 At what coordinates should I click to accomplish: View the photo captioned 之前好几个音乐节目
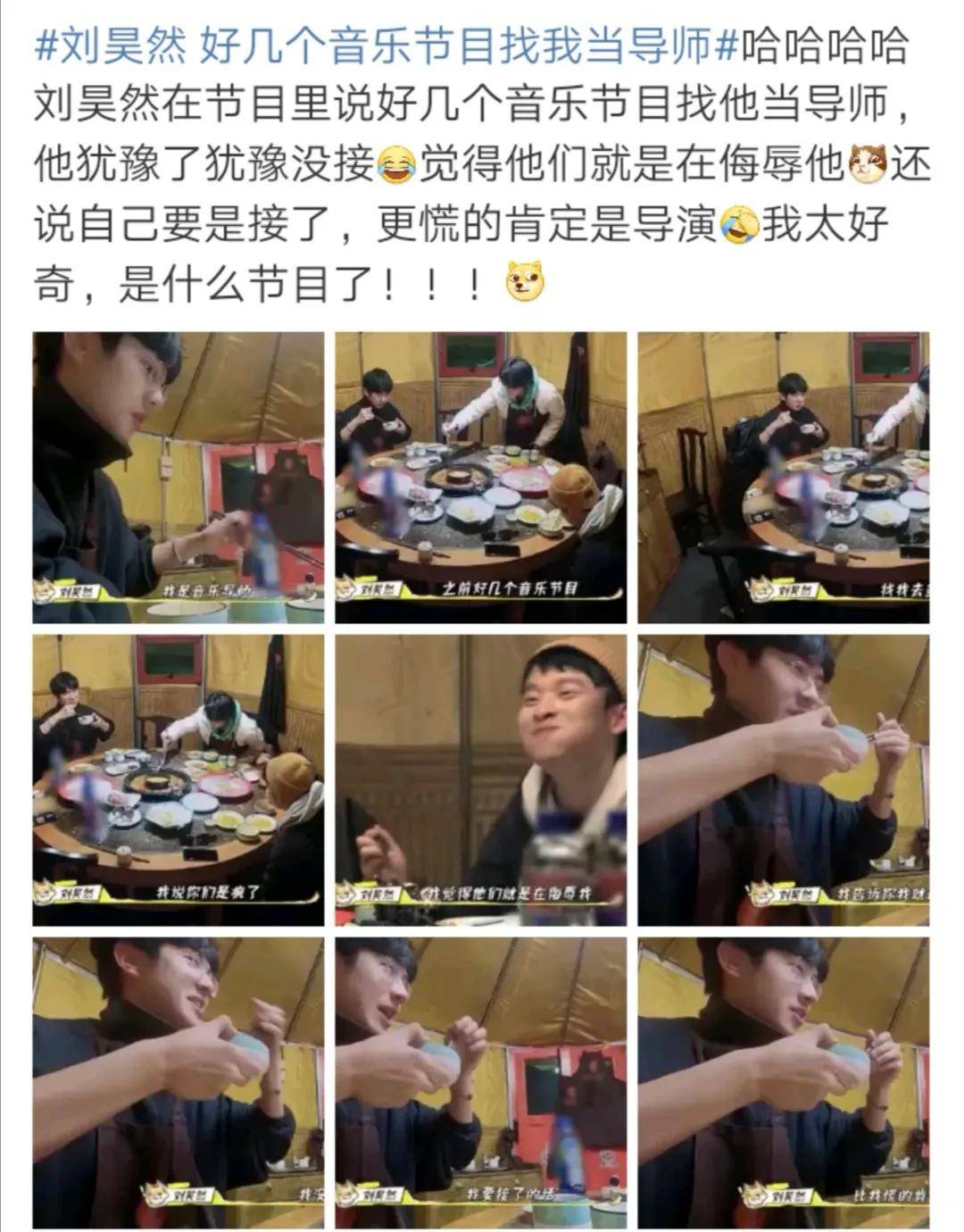click(480, 478)
